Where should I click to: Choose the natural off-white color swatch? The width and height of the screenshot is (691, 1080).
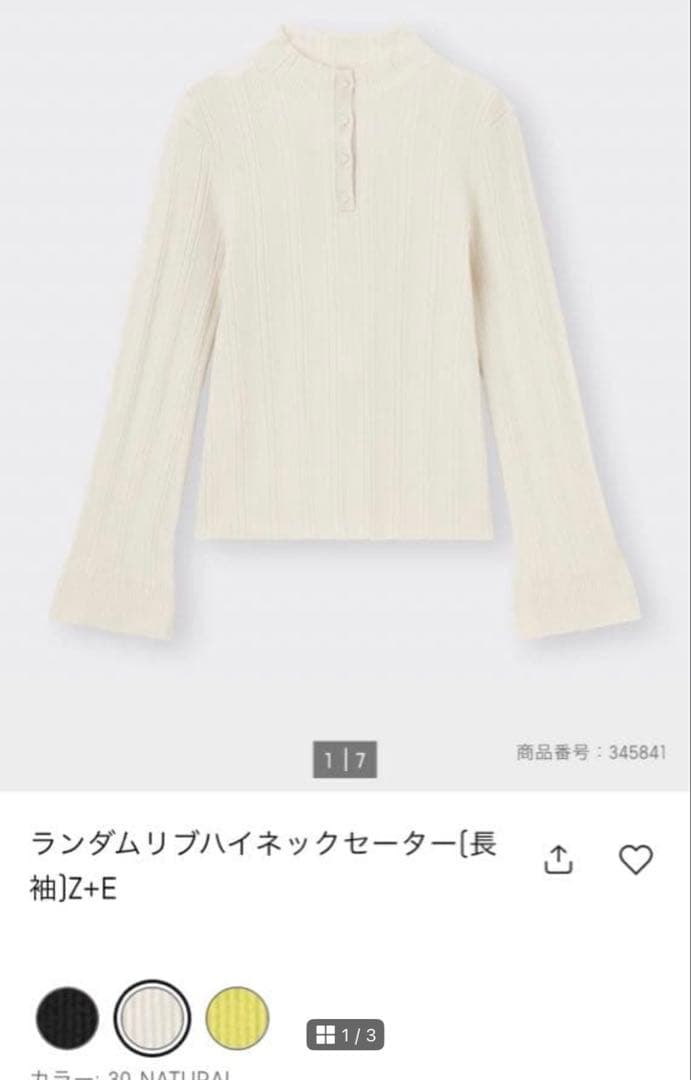coord(152,1018)
